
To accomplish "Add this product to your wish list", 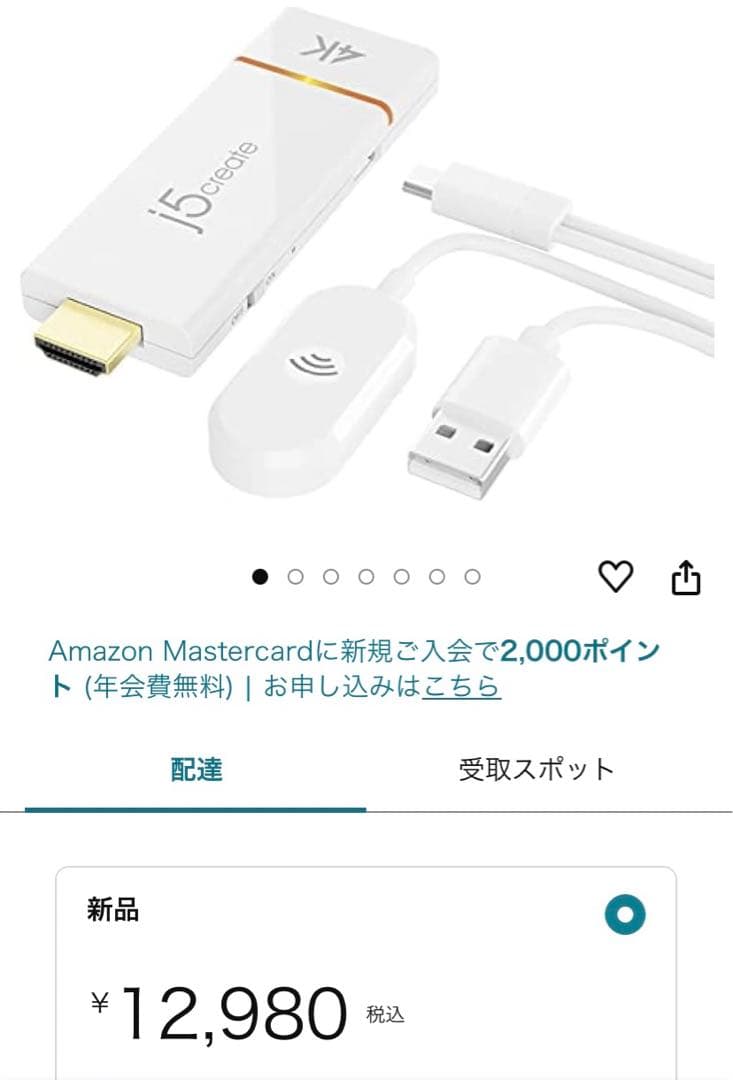I will click(x=617, y=576).
